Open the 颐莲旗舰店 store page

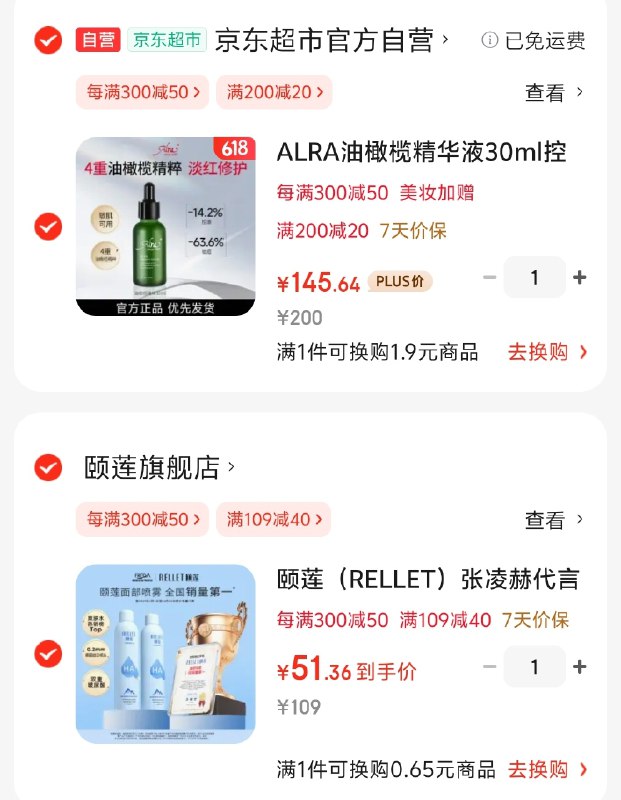click(x=160, y=467)
